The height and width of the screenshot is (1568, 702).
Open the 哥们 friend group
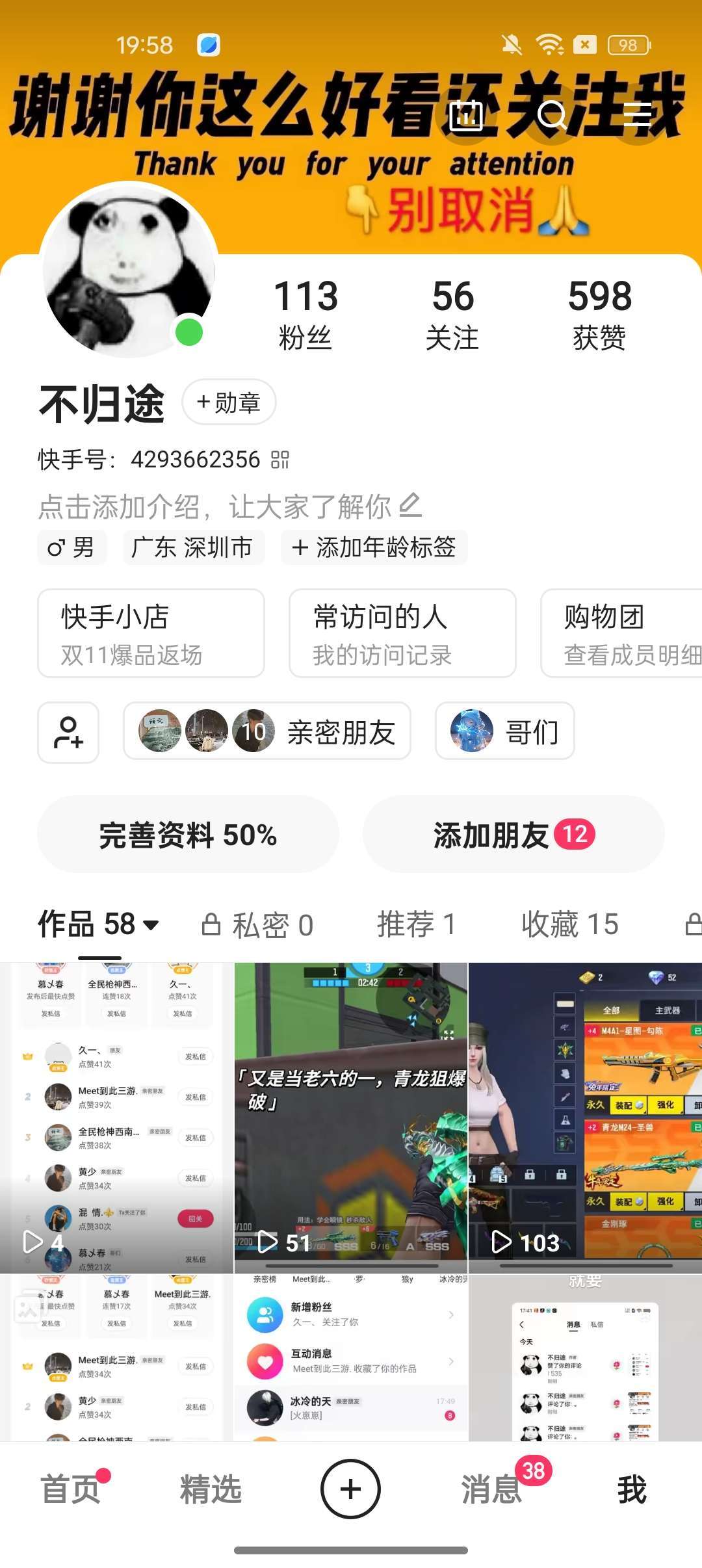pos(504,732)
